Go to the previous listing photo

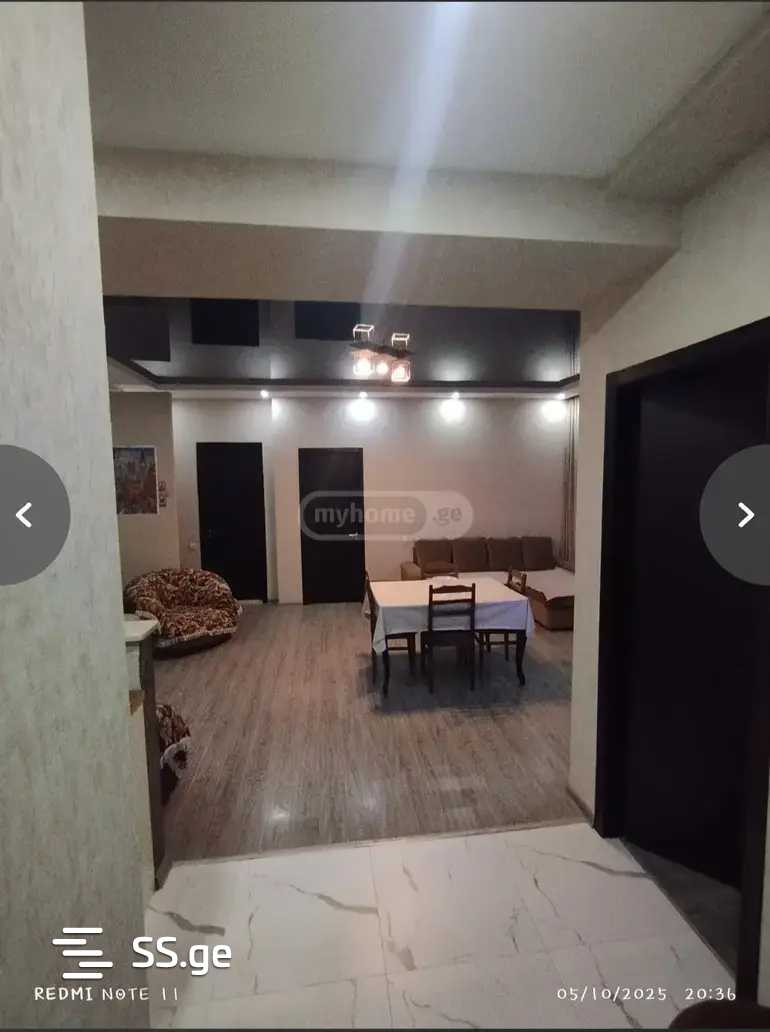pos(26,515)
